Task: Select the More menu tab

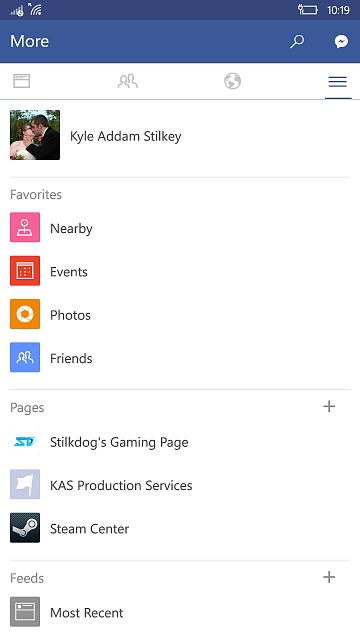Action: (x=338, y=82)
